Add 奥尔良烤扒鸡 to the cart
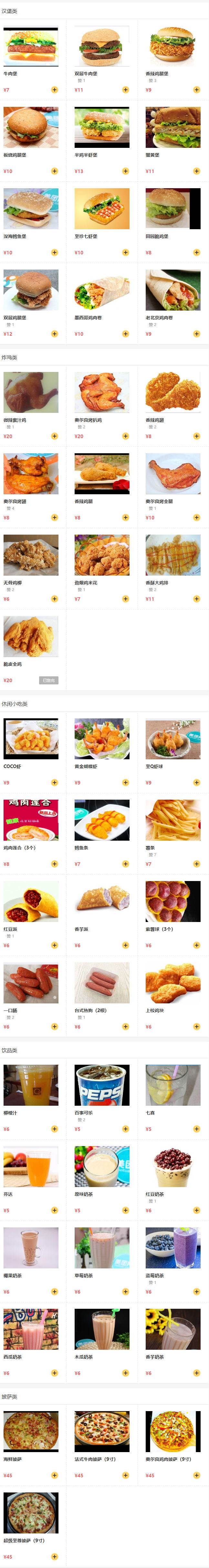This screenshot has height=1568, width=209. tap(126, 436)
